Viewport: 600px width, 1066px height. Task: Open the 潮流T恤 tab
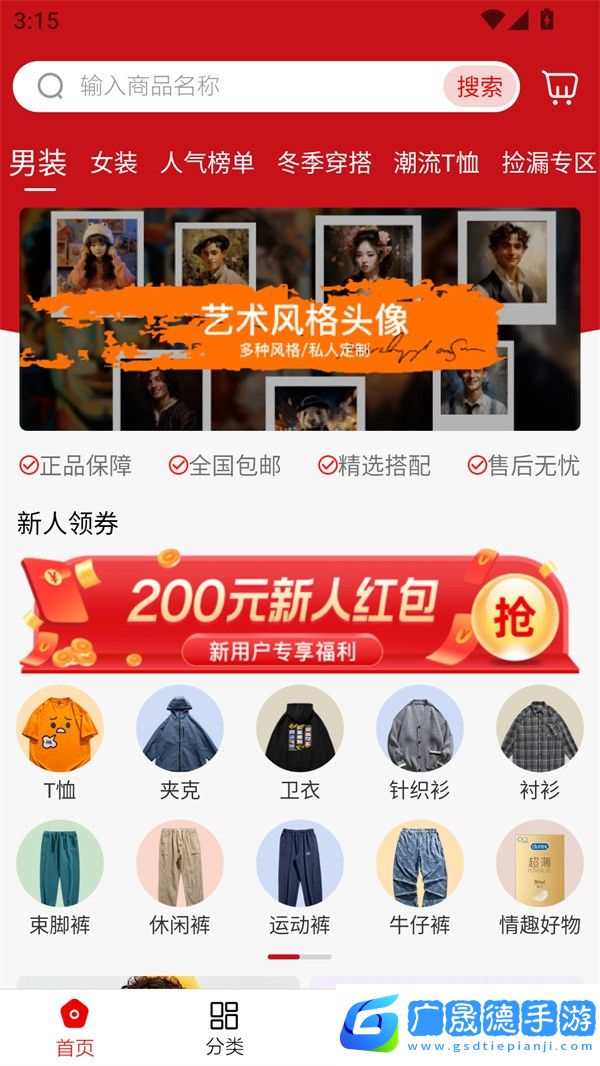(436, 163)
